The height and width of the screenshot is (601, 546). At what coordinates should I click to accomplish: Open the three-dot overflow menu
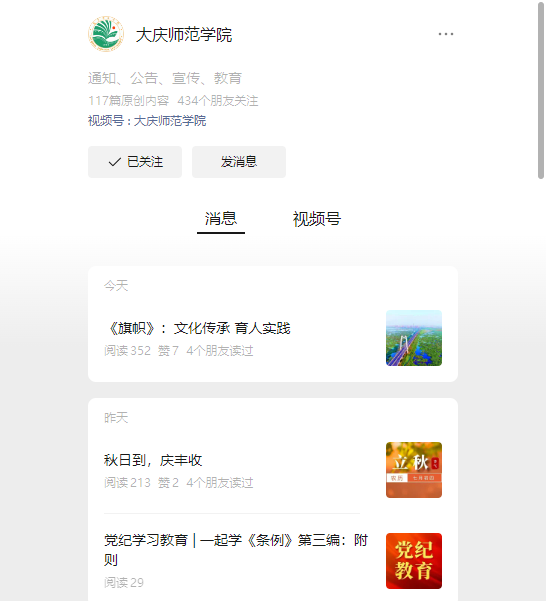[x=446, y=34]
